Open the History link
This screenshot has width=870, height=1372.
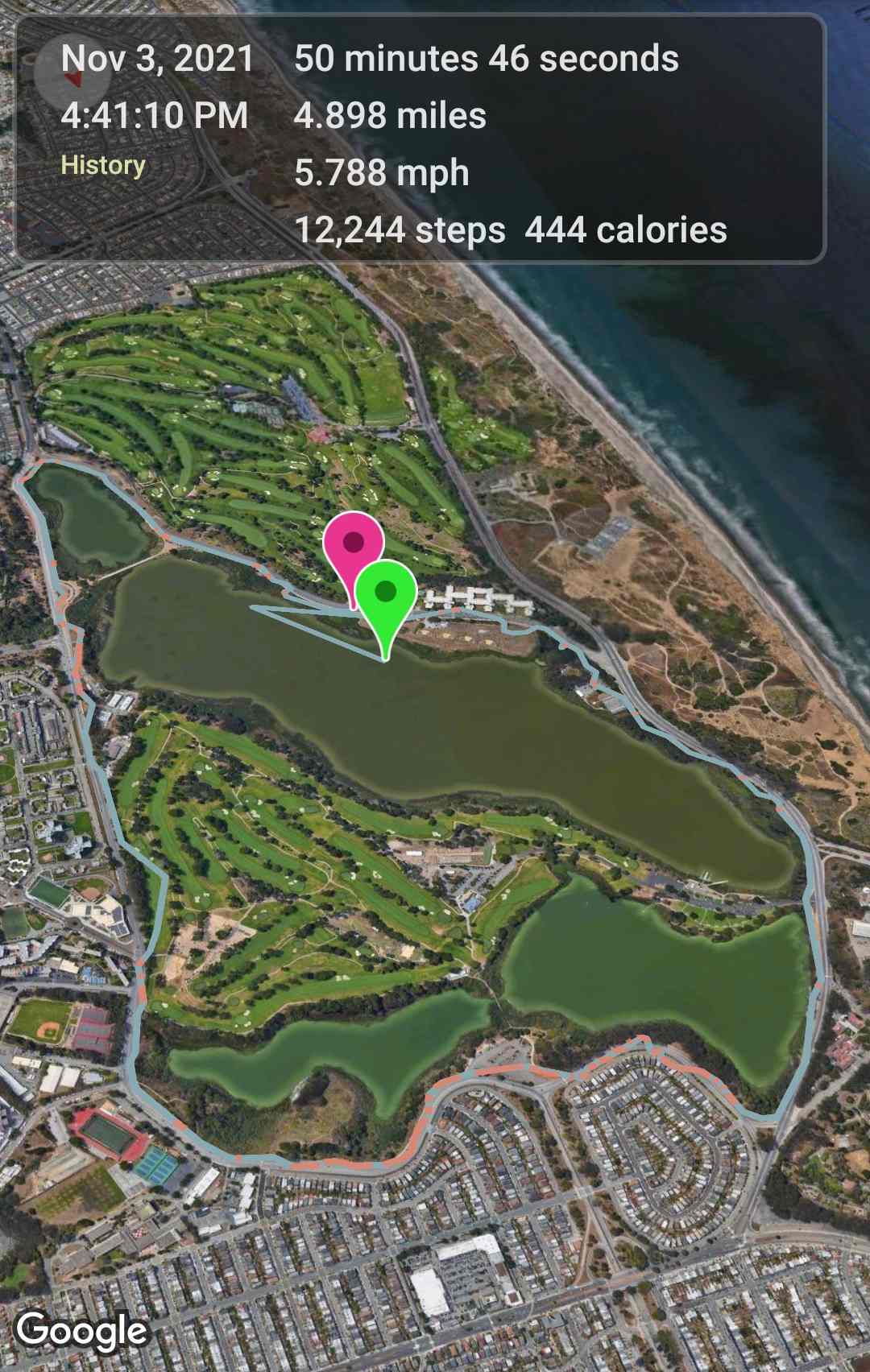103,165
